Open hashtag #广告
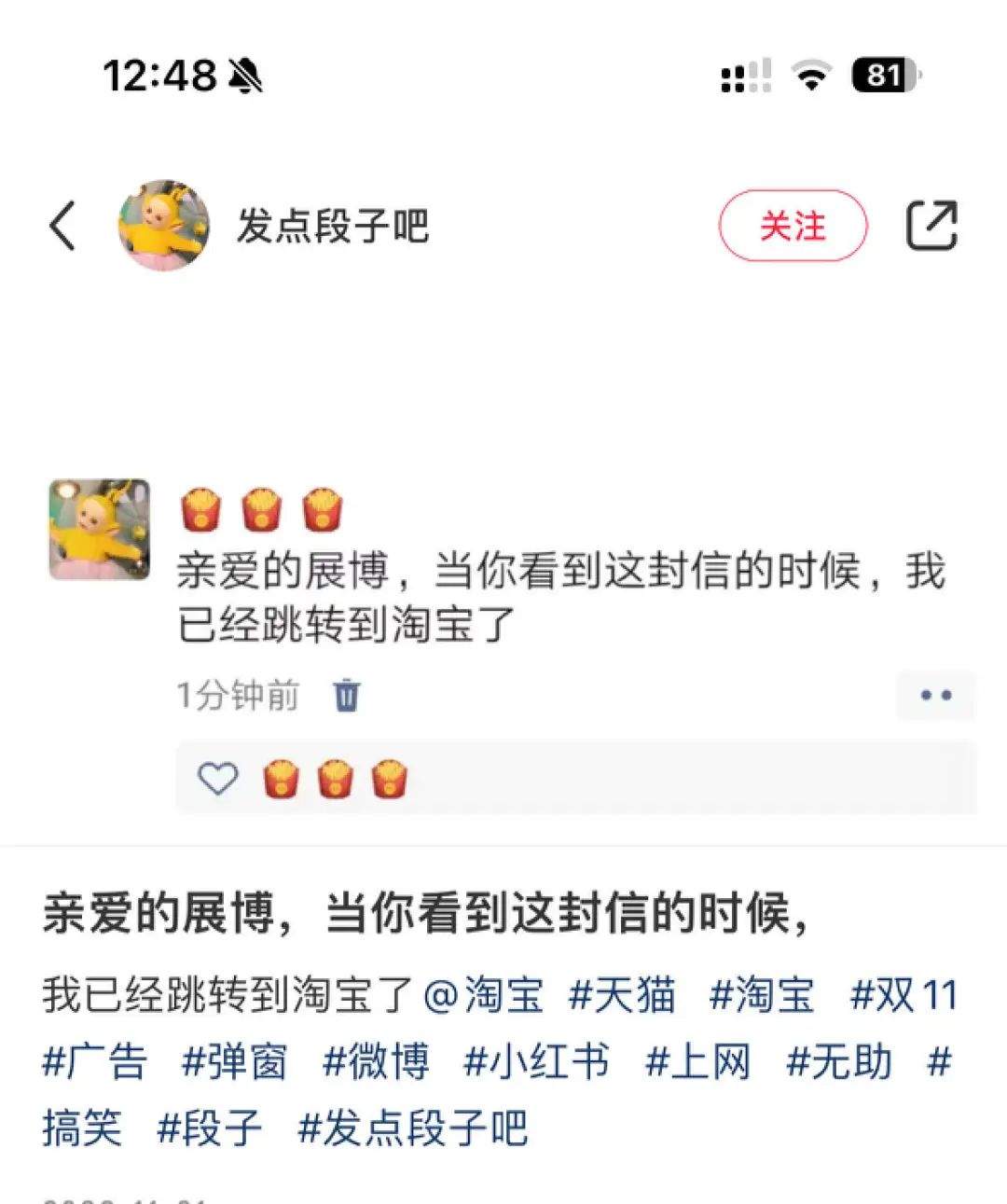This screenshot has width=1007, height=1204. [x=94, y=1061]
